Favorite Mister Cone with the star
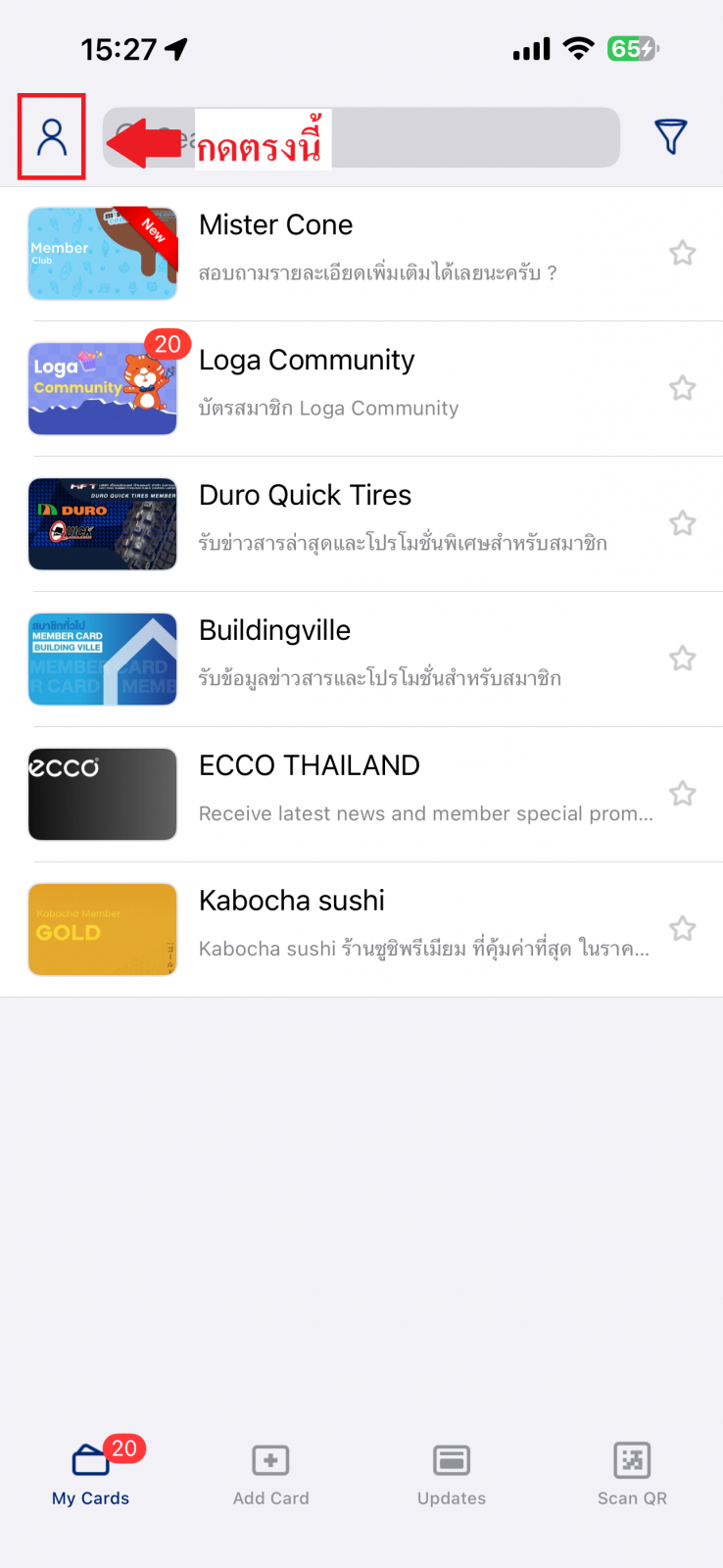 [x=683, y=254]
